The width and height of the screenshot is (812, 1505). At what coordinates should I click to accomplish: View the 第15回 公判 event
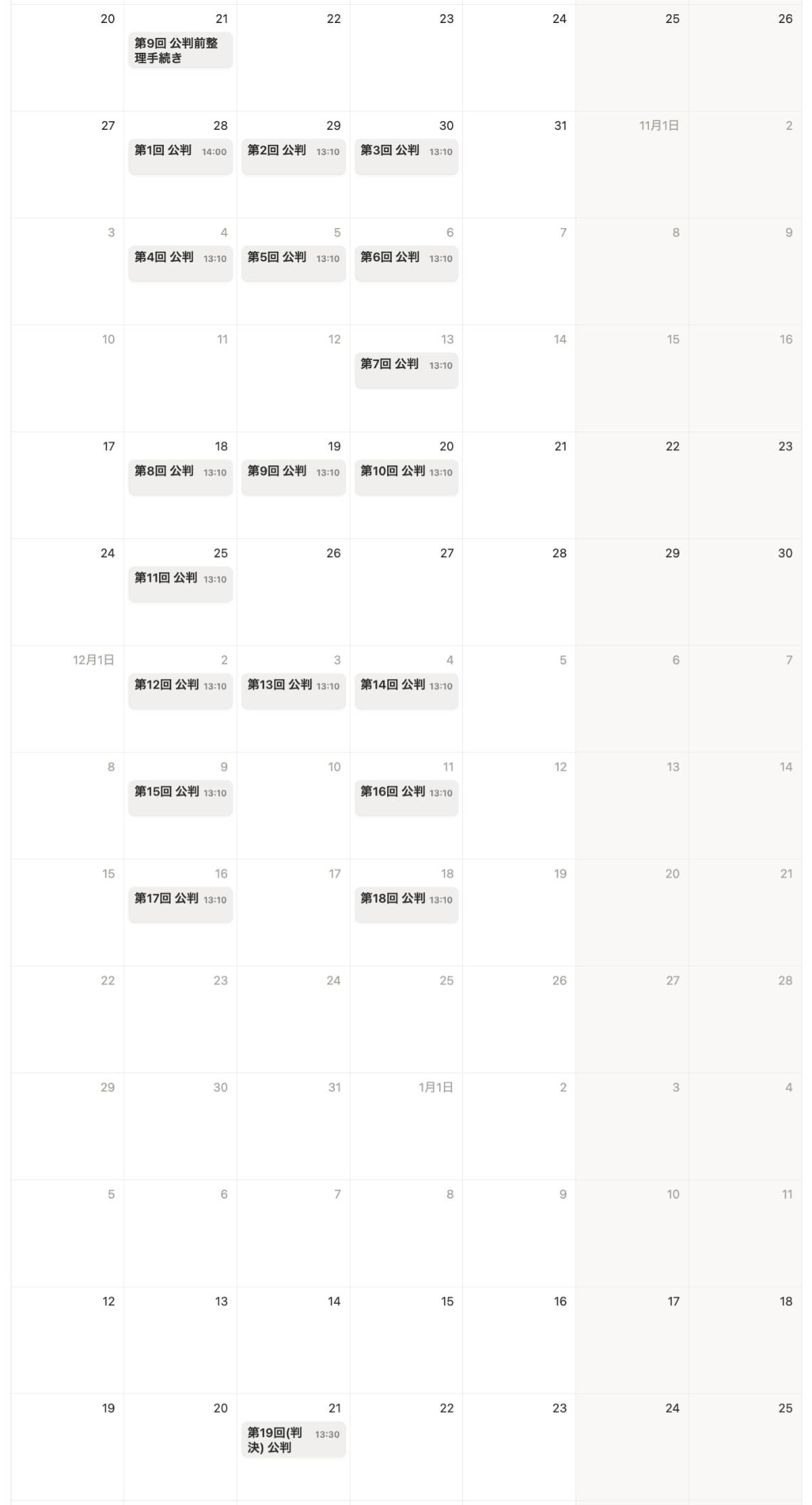pos(180,798)
